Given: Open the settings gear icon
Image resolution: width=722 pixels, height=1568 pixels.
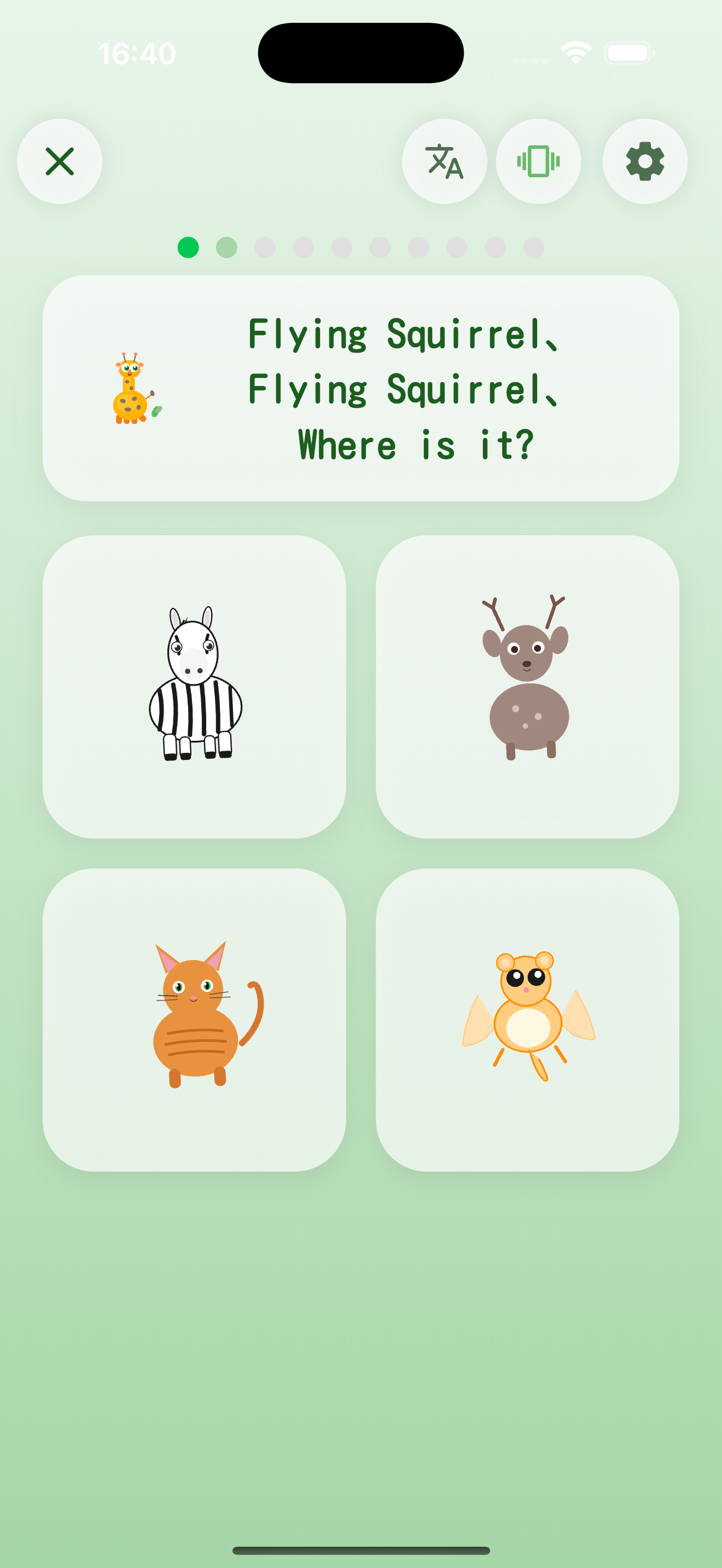Looking at the screenshot, I should click(644, 161).
